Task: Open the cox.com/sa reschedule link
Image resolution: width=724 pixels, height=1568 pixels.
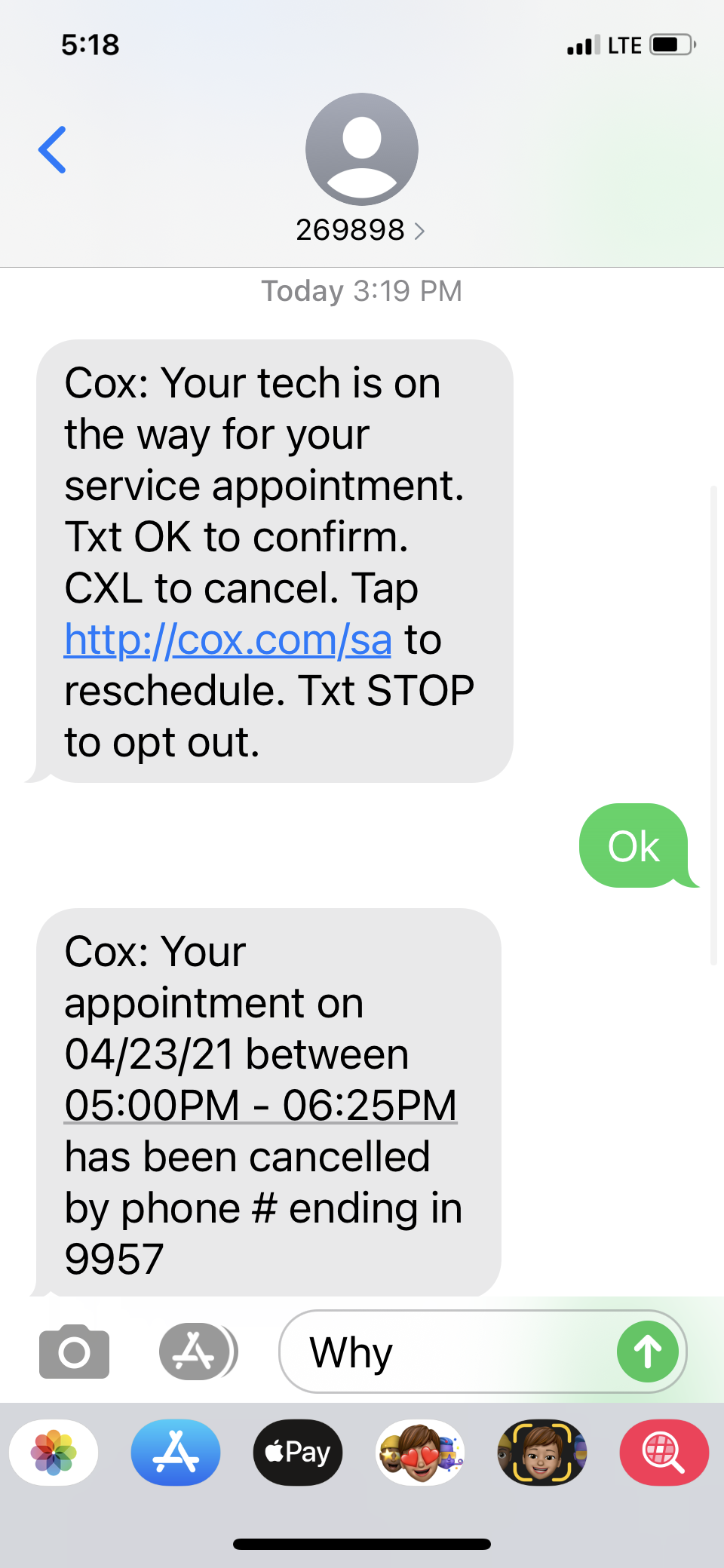Action: pos(228,640)
